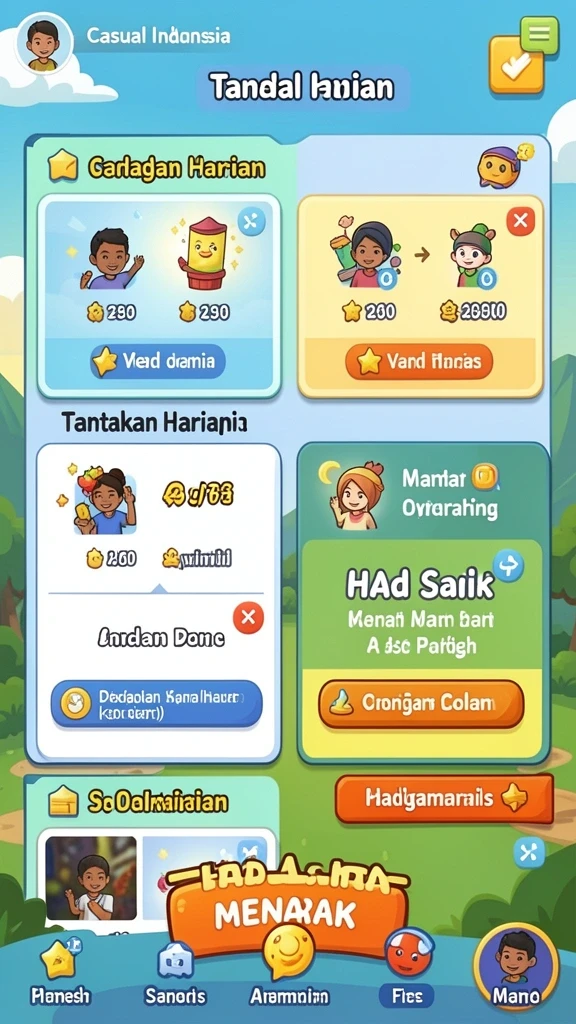Close the yellow reward card with red X
The image size is (576, 1024).
pos(520,221)
